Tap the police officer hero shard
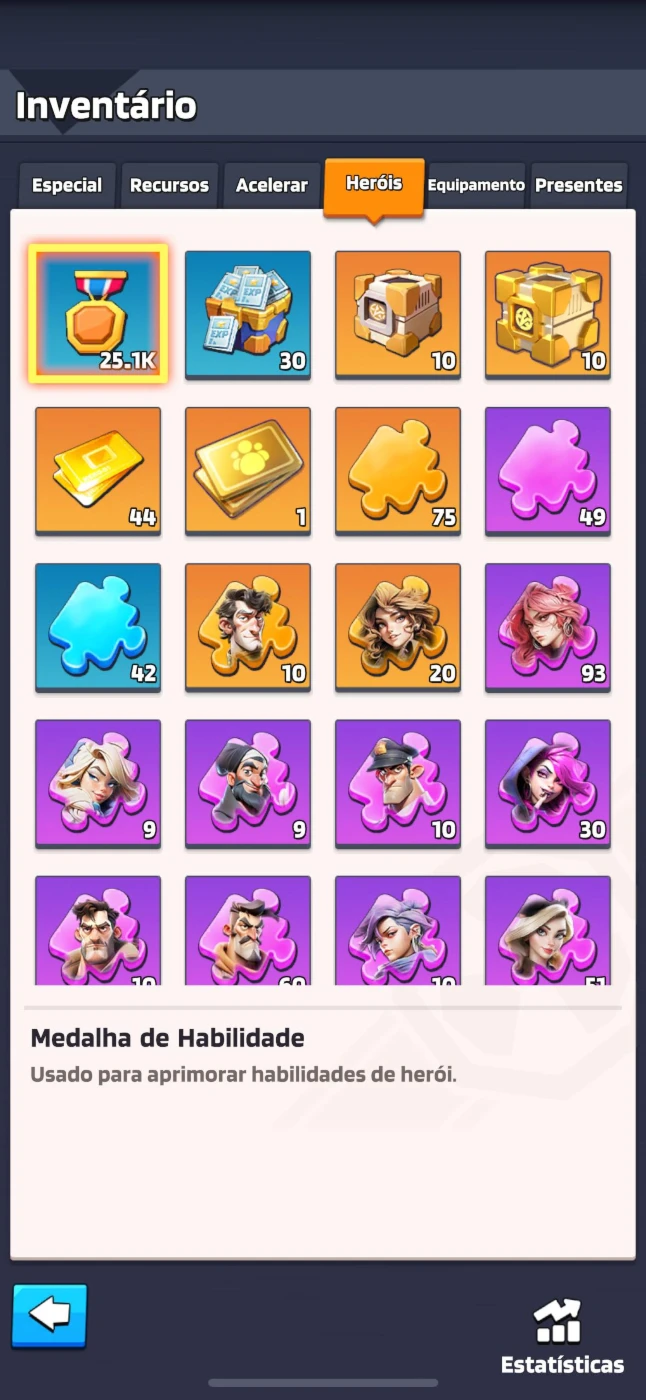Viewport: 646px width, 1400px height. 398,783
